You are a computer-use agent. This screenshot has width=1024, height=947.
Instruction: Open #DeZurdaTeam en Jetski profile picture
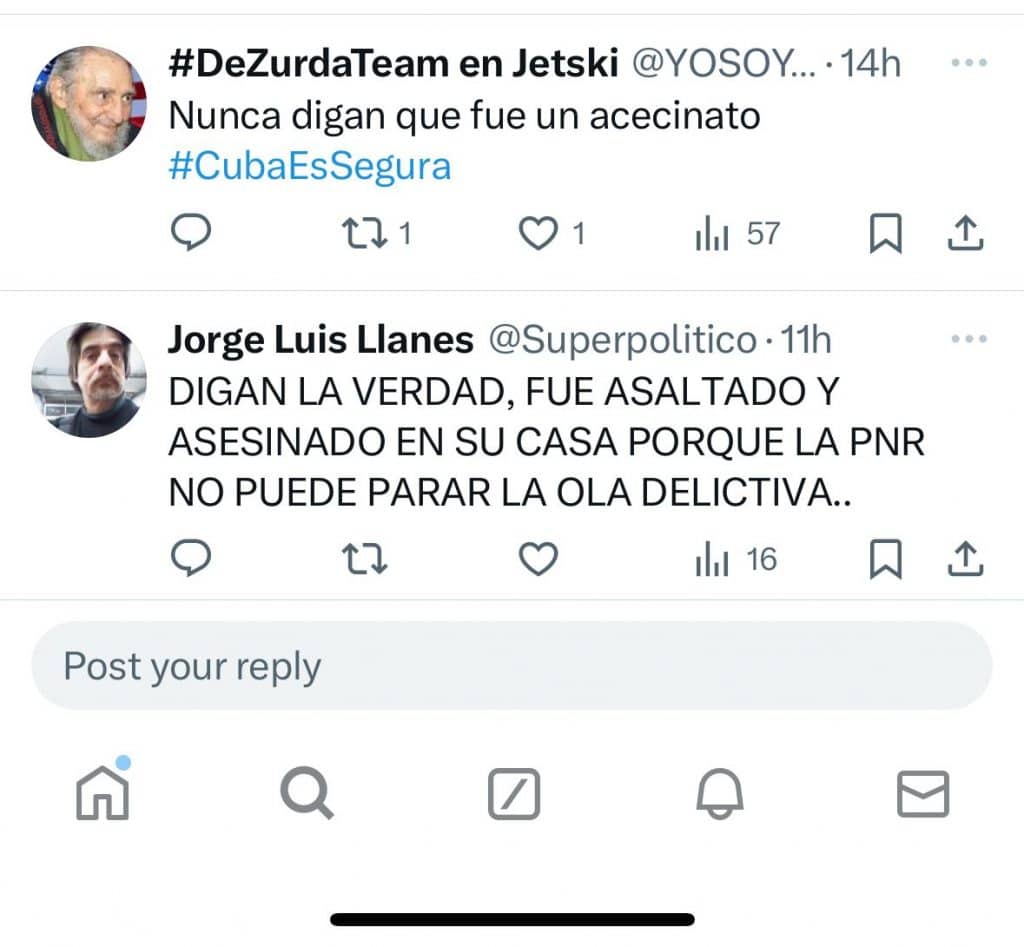coord(89,104)
